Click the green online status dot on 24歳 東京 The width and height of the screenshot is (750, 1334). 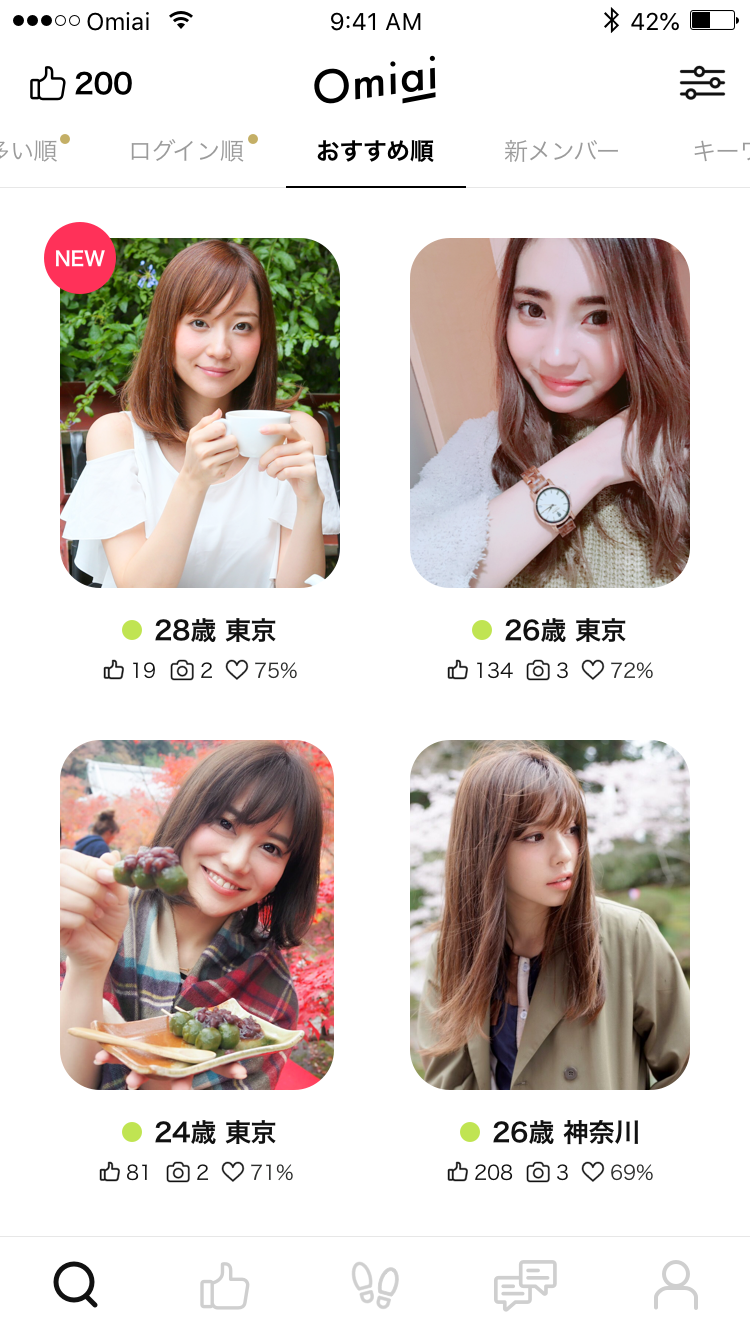coord(132,1130)
